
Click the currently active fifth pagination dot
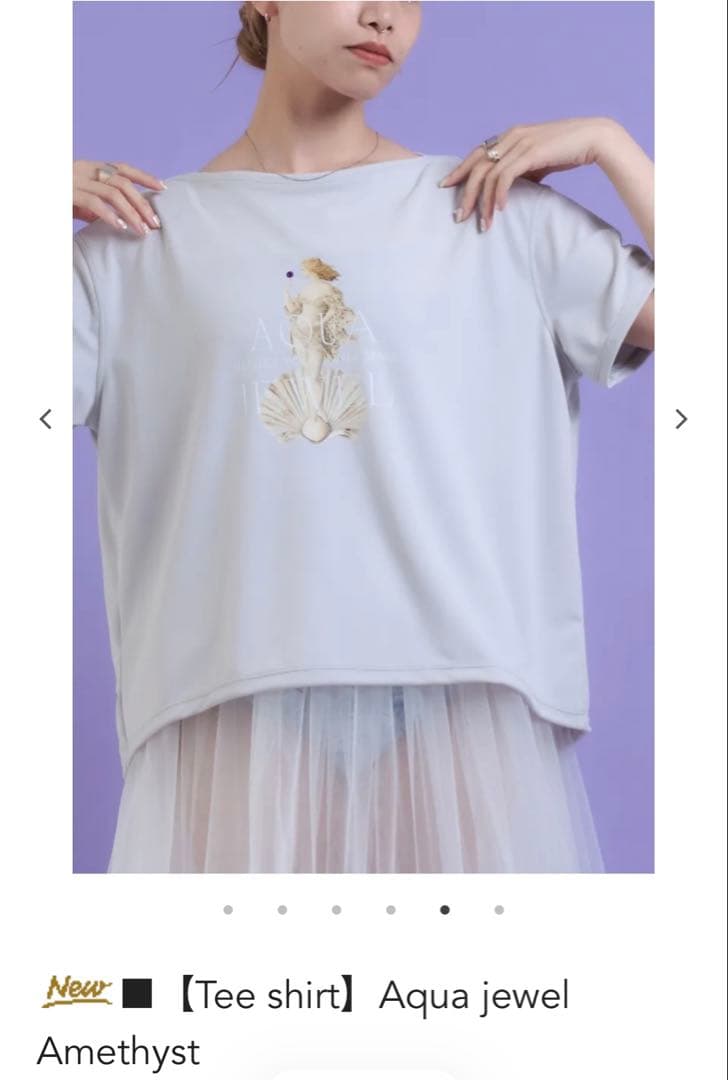444,910
